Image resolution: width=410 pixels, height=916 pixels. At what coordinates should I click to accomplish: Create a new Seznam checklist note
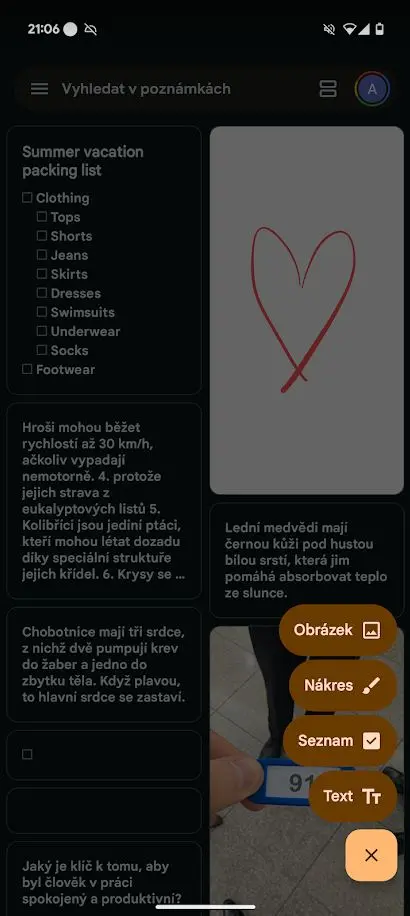pyautogui.click(x=340, y=741)
